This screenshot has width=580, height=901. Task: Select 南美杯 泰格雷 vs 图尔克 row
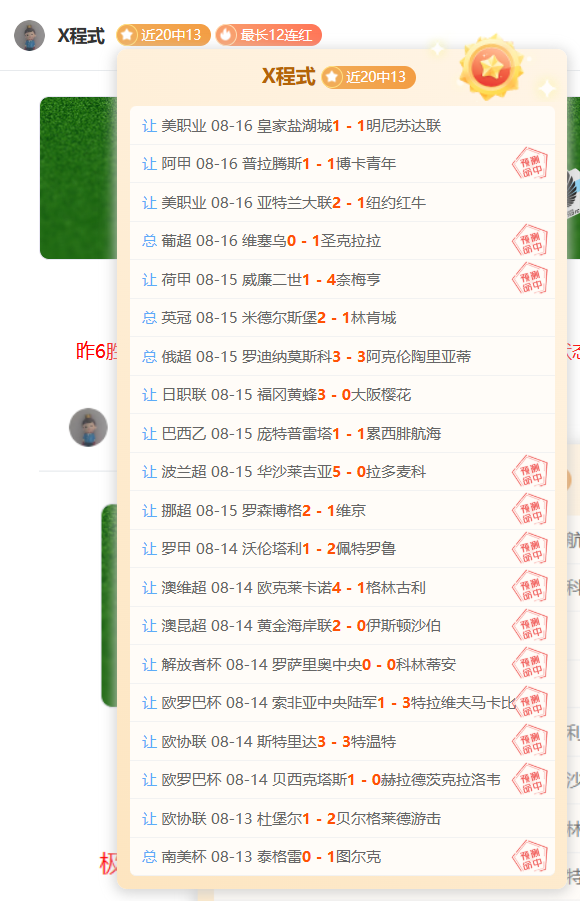coord(342,857)
